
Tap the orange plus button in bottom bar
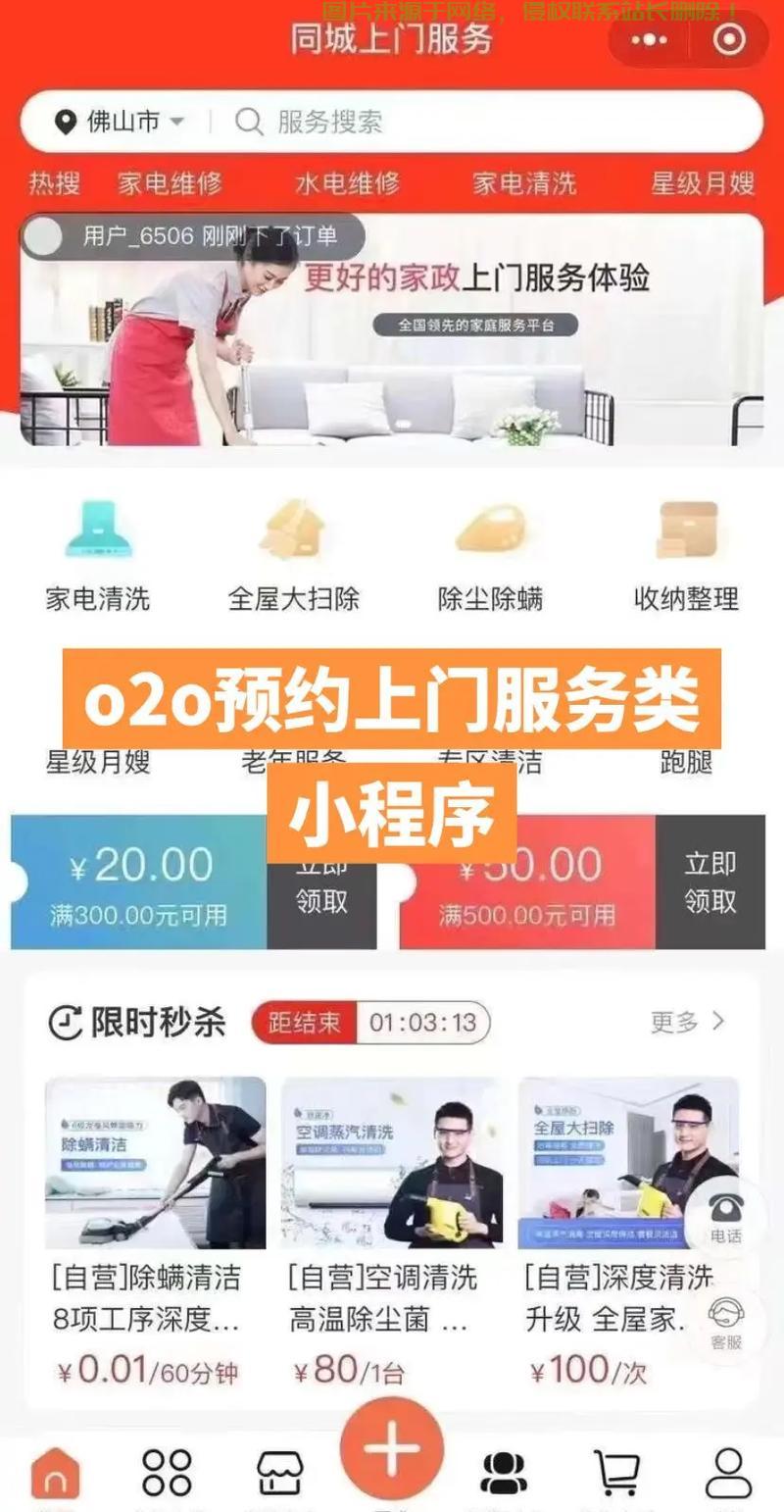tap(392, 1447)
